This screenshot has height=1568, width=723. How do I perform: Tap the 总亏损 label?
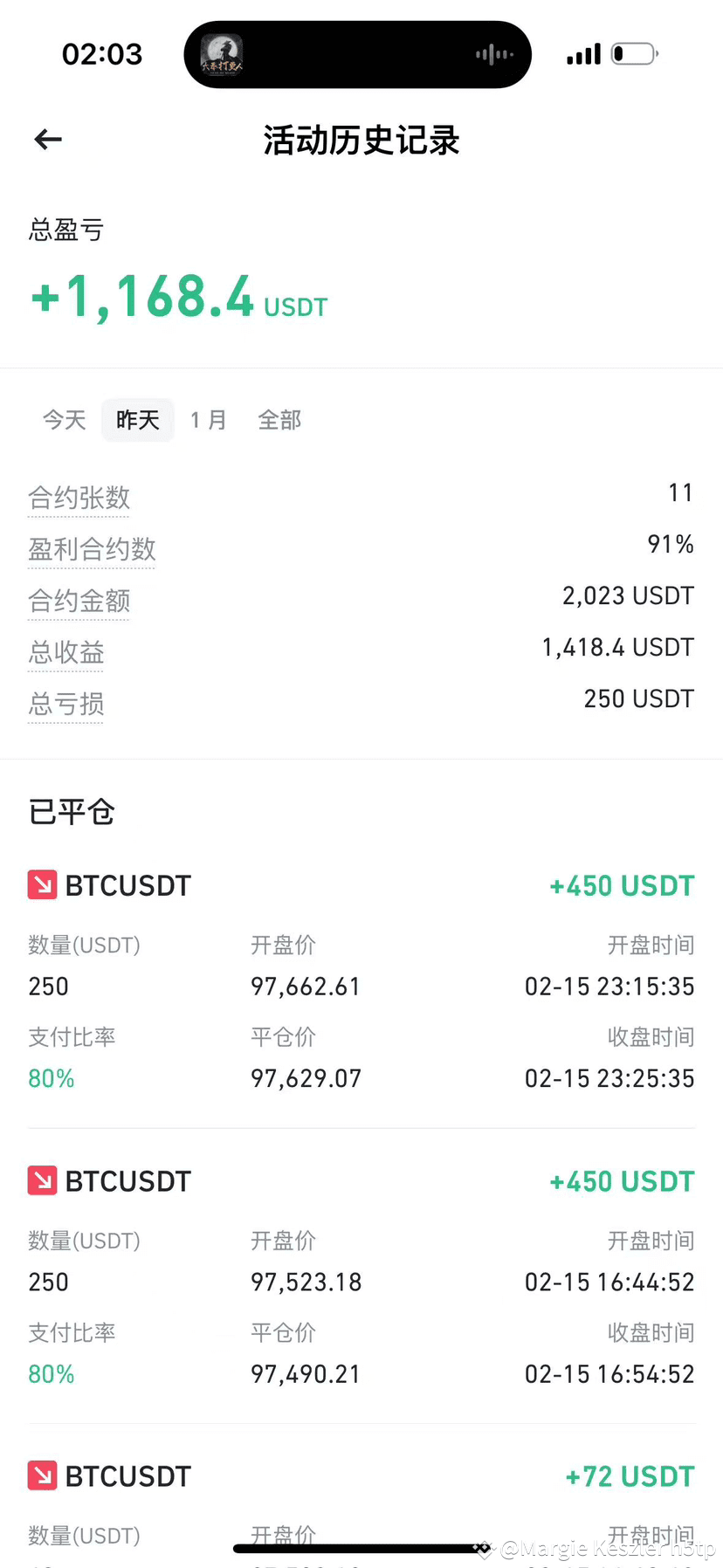pyautogui.click(x=65, y=705)
